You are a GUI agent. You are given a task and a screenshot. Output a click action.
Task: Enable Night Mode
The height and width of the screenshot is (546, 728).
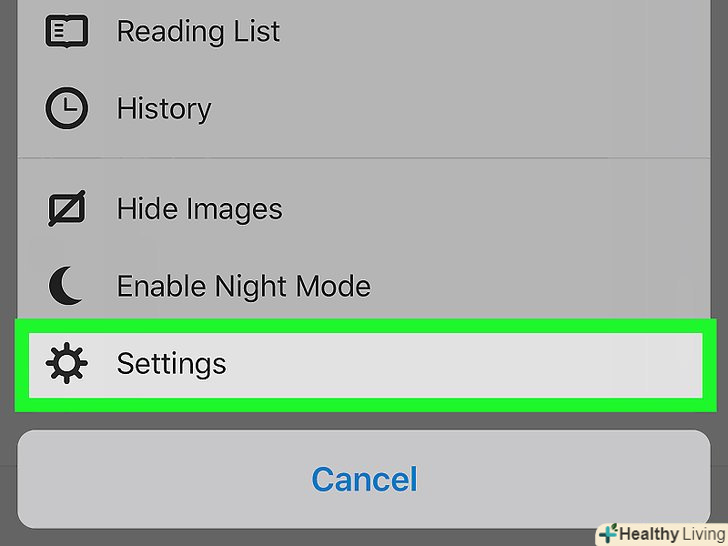coord(243,287)
